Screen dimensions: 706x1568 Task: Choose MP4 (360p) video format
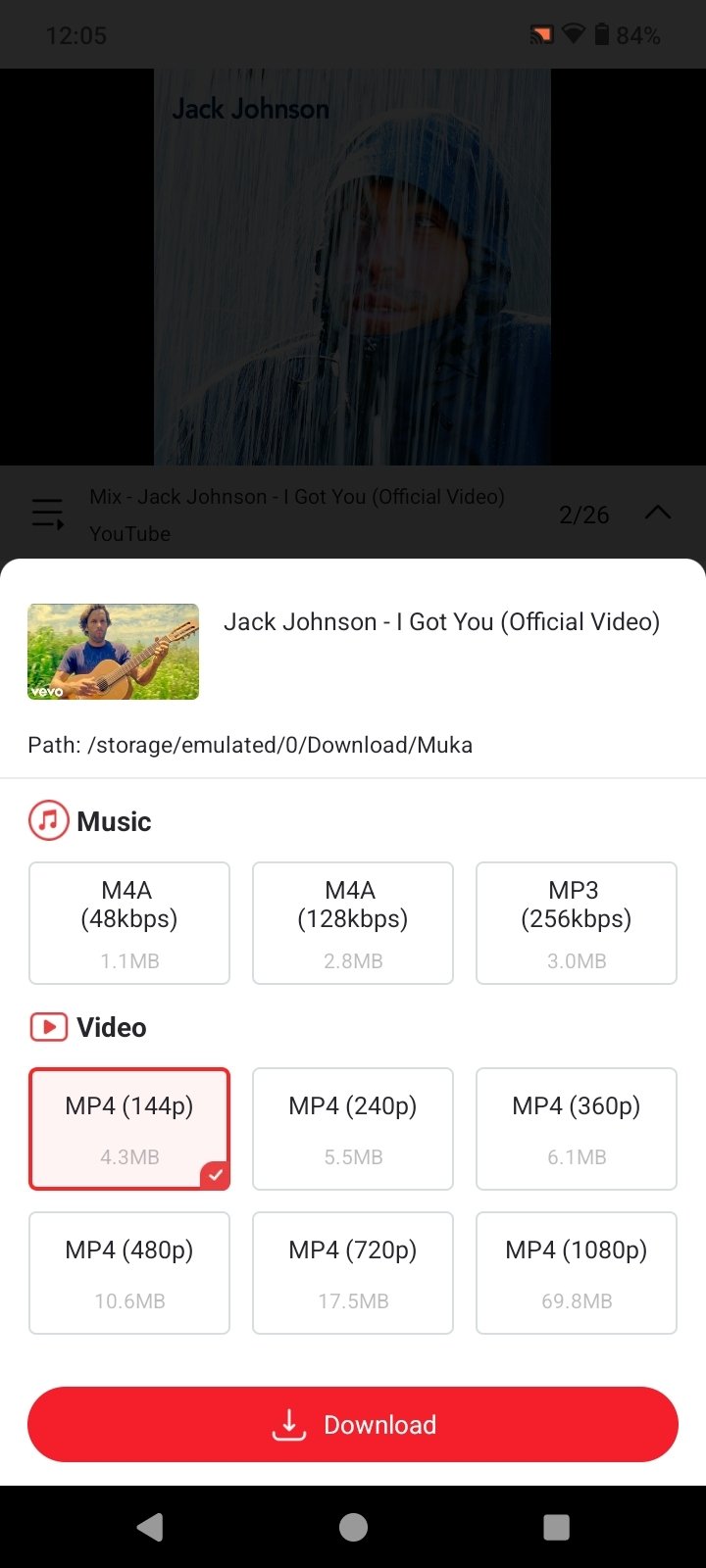click(577, 1129)
